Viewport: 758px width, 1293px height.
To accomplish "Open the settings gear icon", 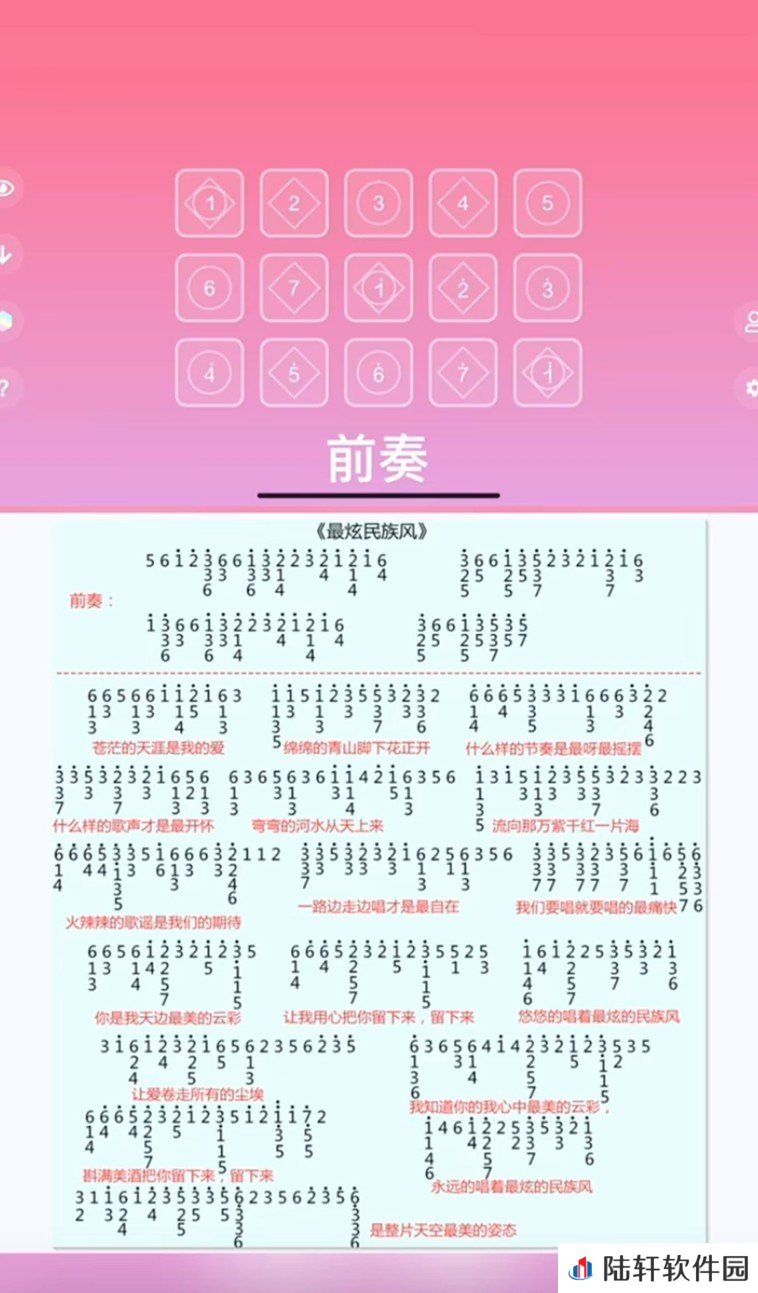I will [750, 387].
